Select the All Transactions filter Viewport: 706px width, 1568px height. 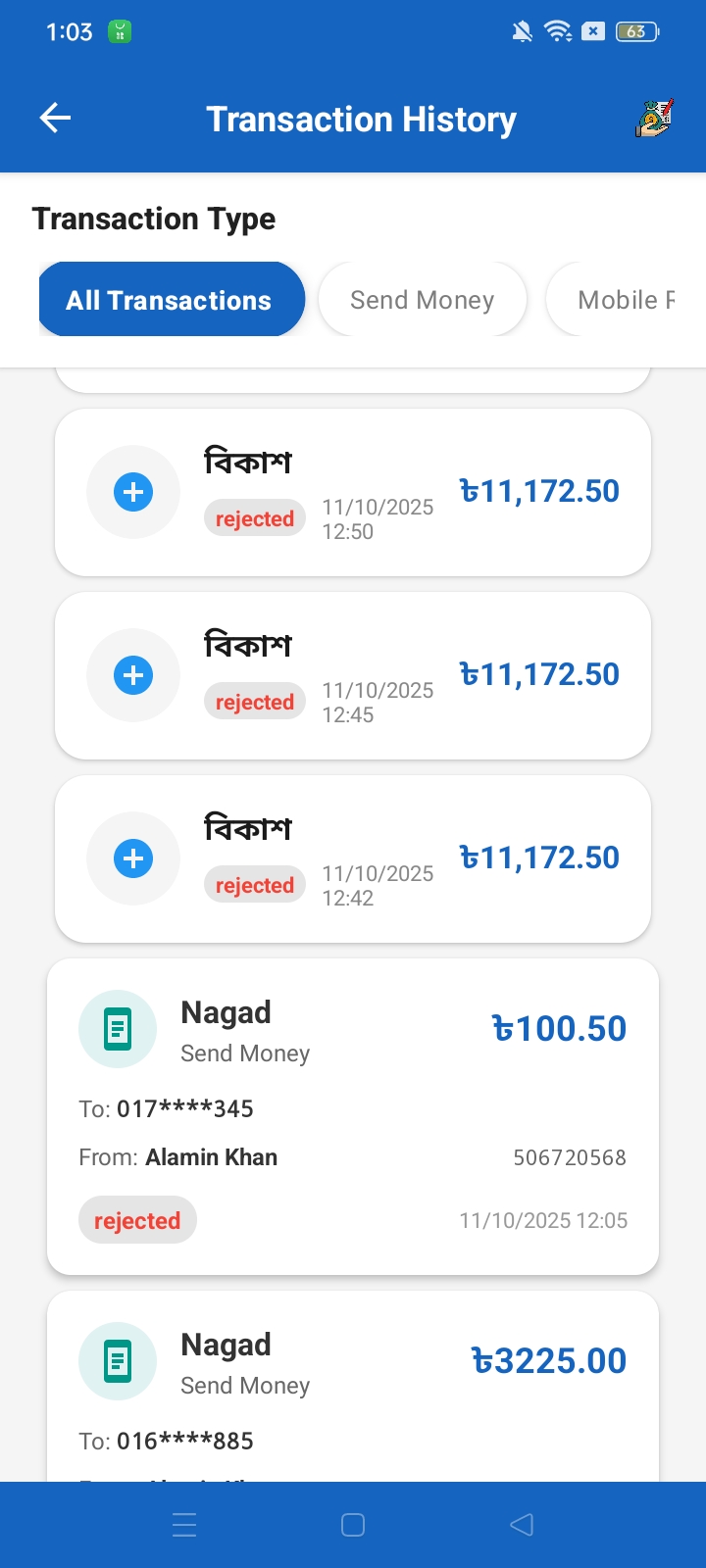(171, 300)
